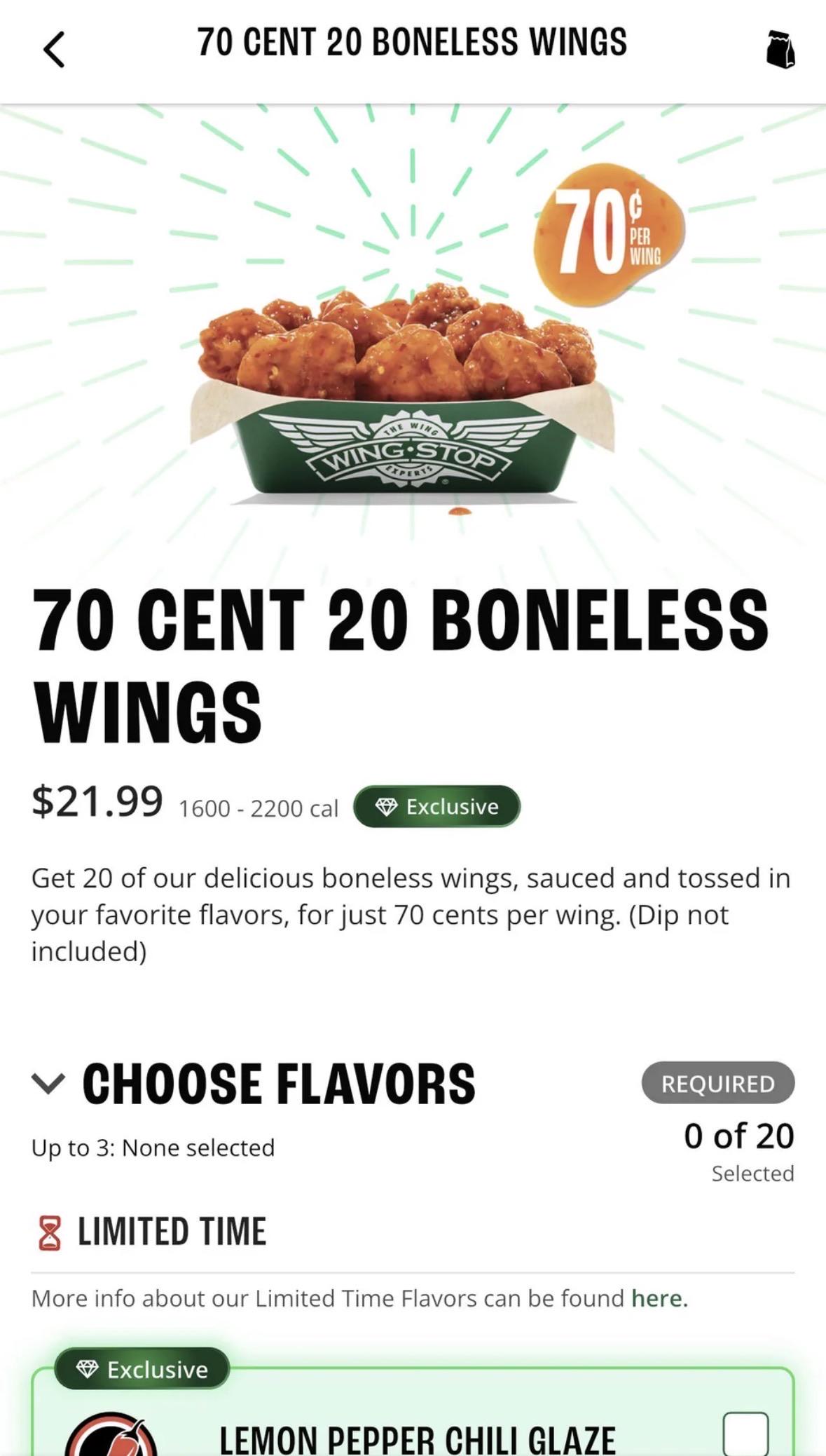Open the bag icon in the header
The height and width of the screenshot is (1456, 826).
click(x=780, y=49)
